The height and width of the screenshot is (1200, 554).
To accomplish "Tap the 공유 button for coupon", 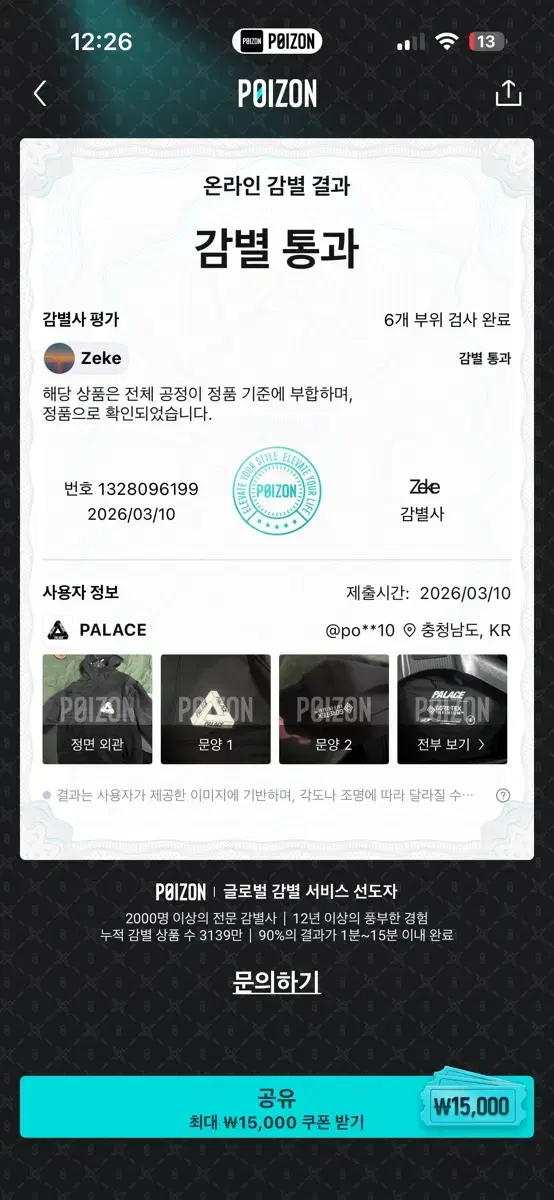I will click(x=277, y=1107).
